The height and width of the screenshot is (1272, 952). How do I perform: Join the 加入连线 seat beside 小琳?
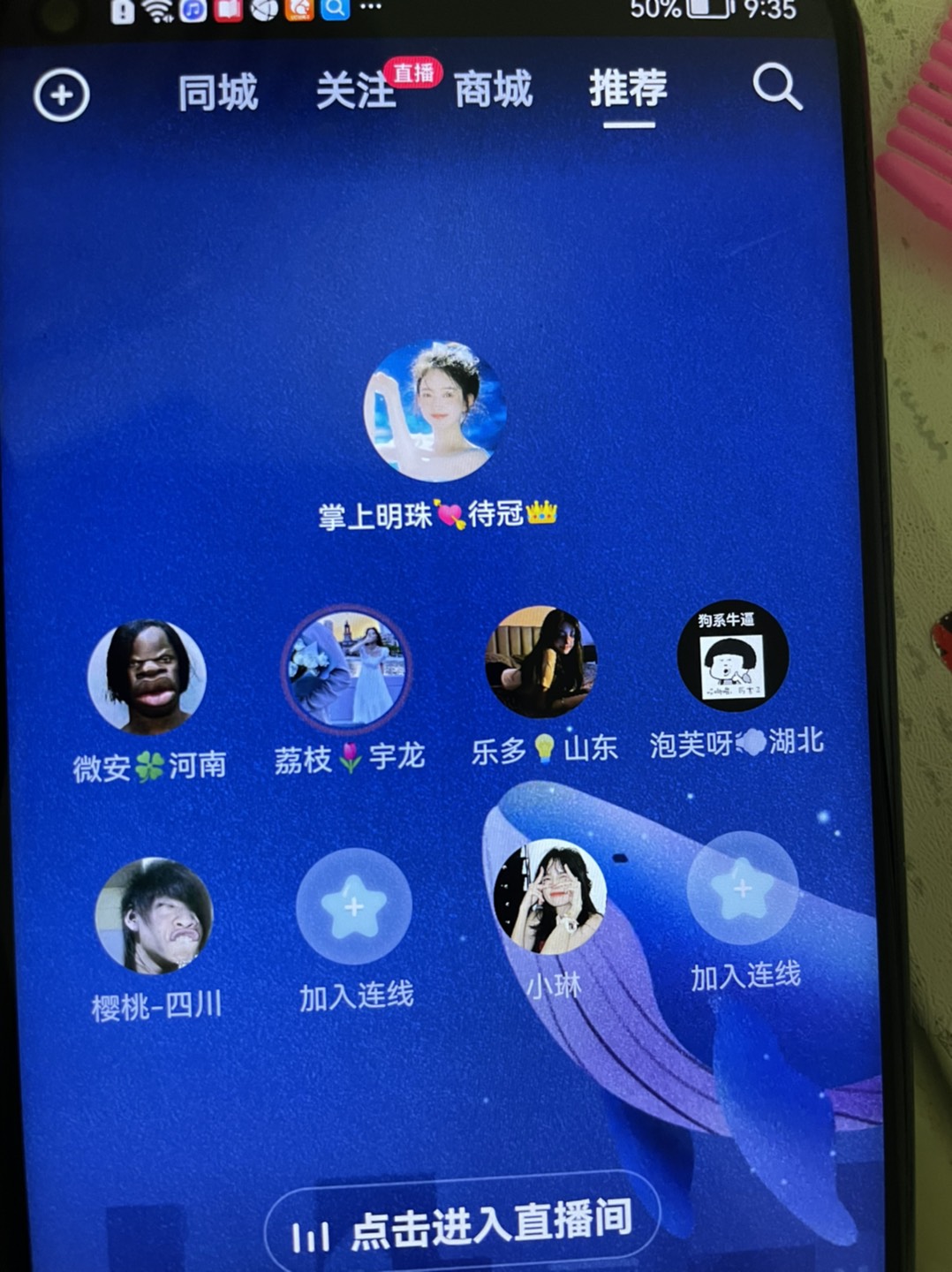point(742,889)
